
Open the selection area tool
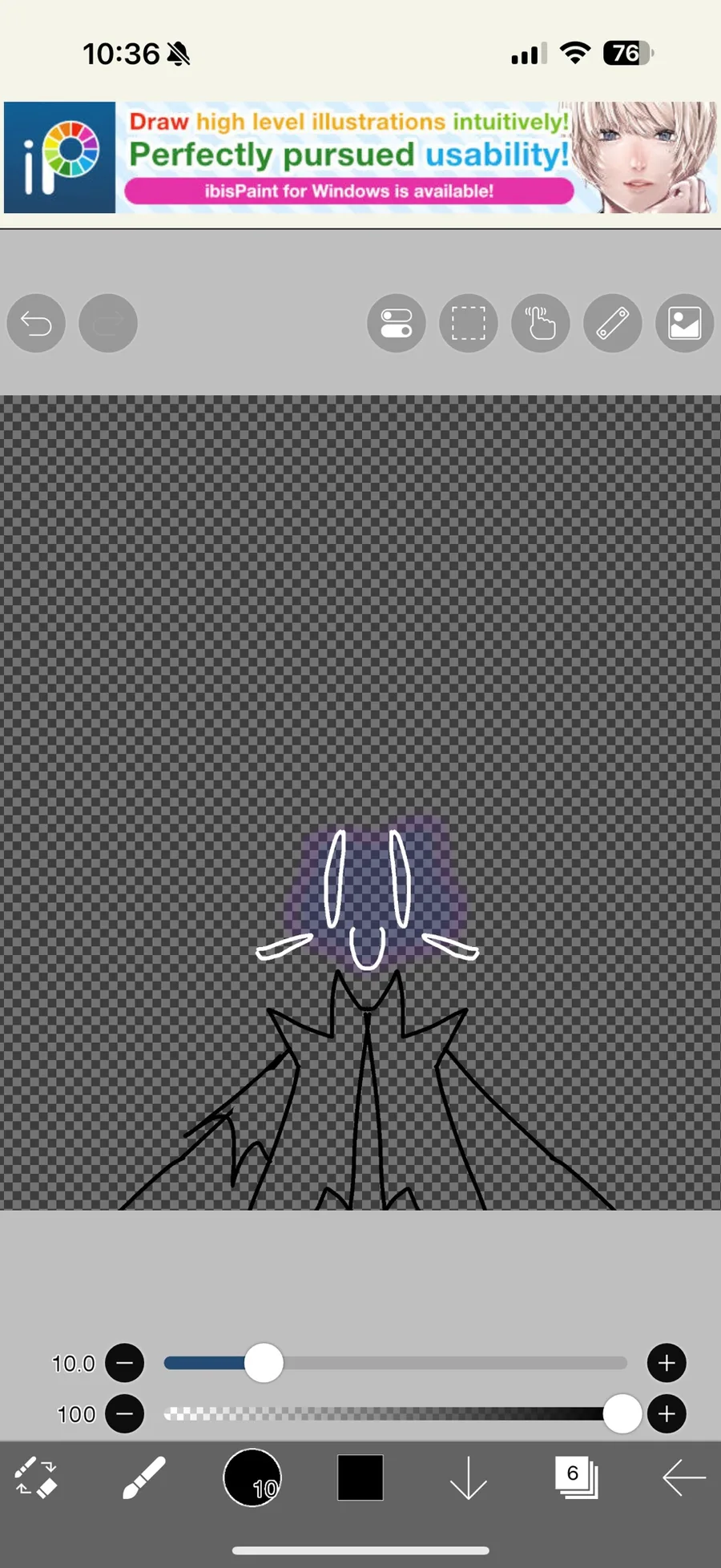469,323
